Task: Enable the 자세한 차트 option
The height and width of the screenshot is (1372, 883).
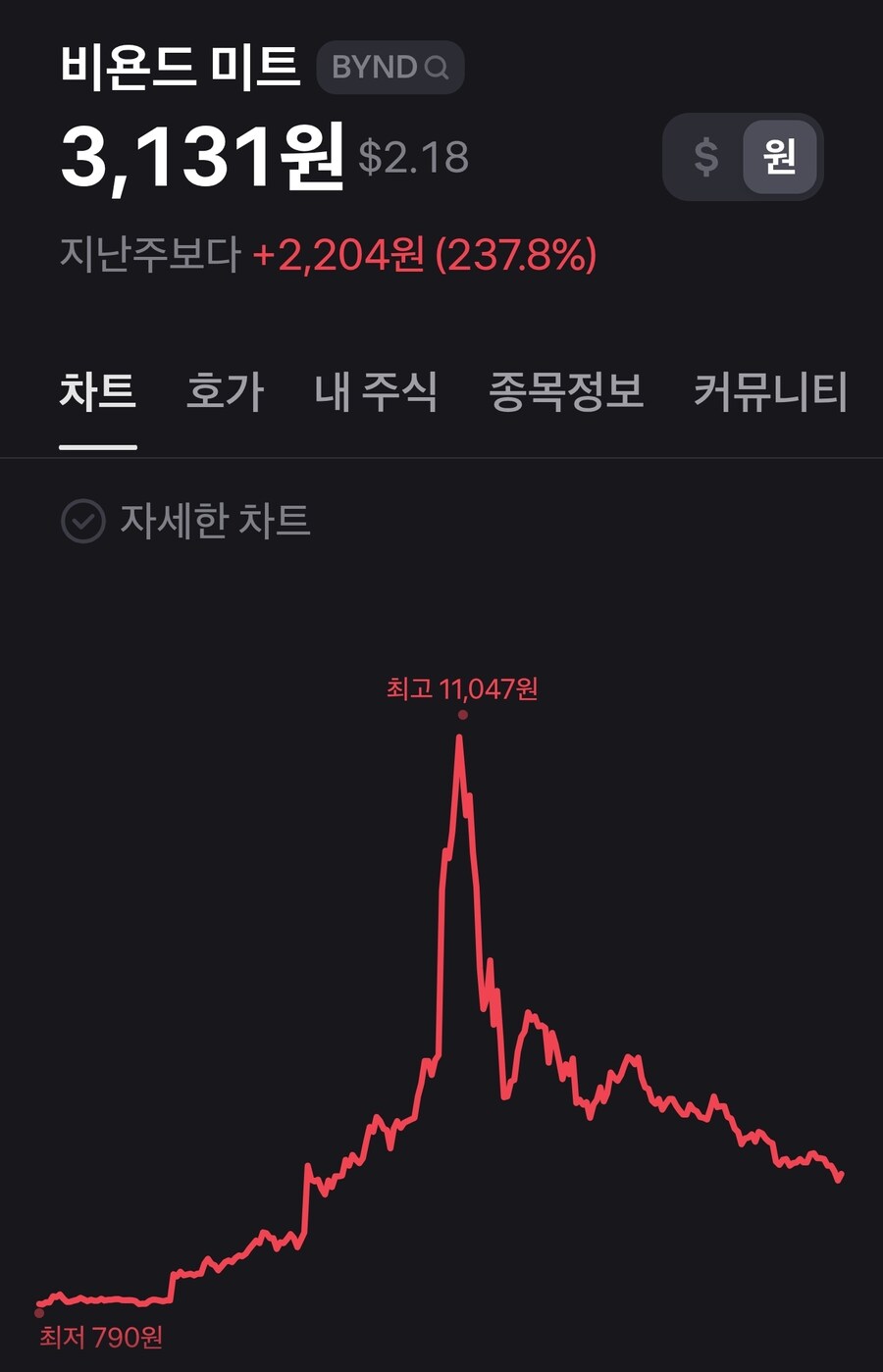Action: 185,521
